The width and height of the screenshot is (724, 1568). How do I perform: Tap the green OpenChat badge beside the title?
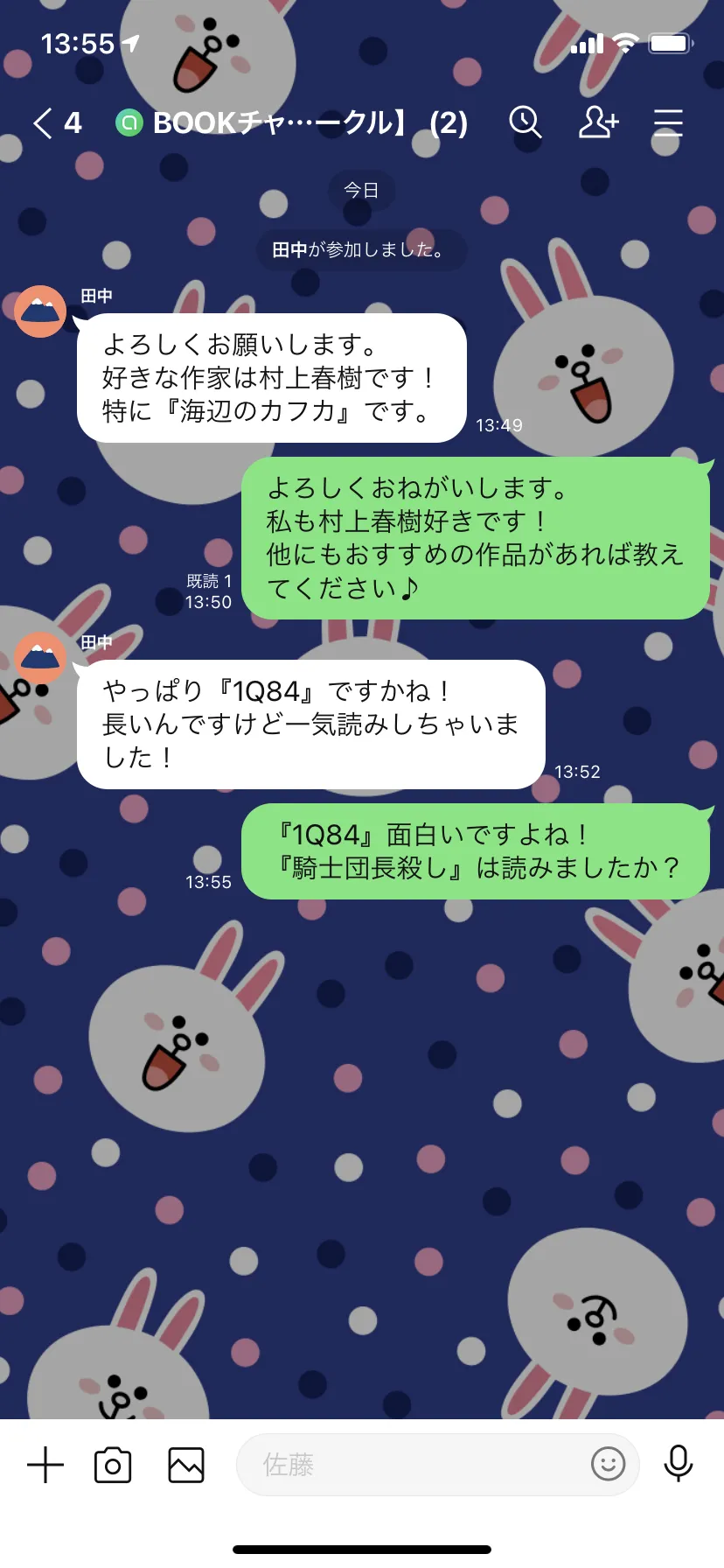pos(128,123)
